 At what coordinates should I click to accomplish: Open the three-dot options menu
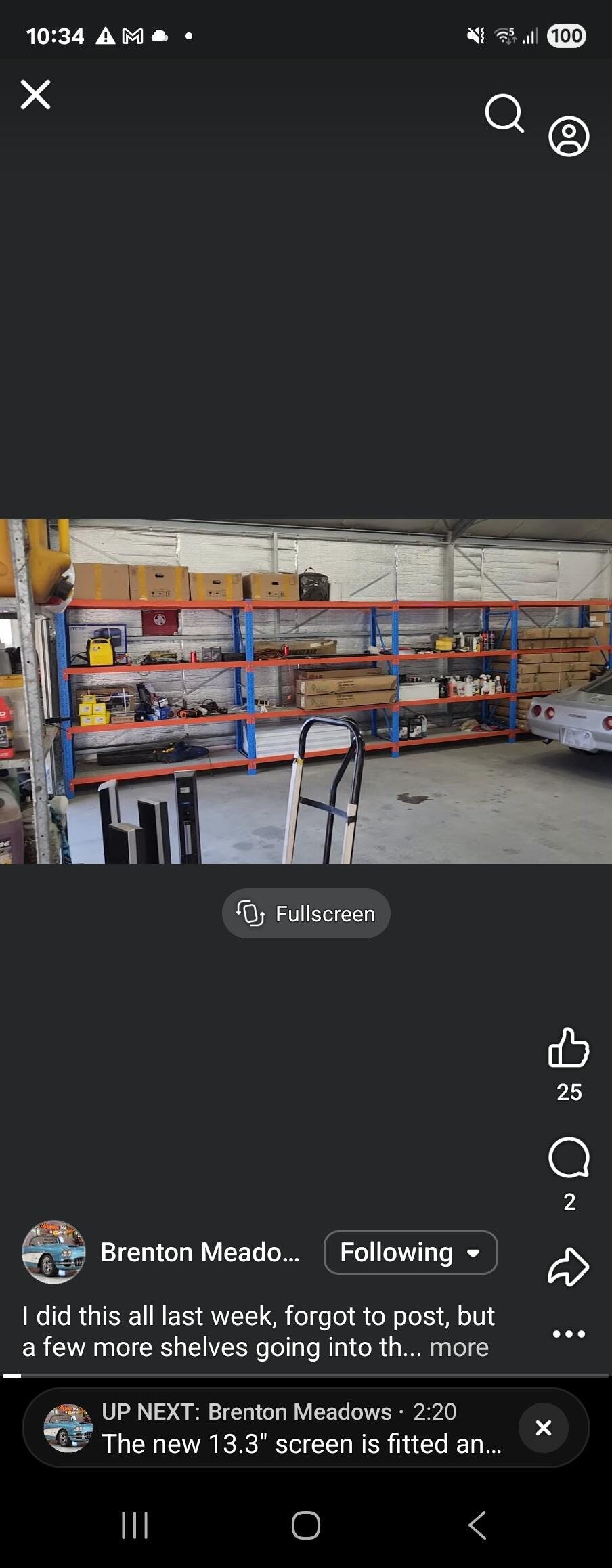(569, 1334)
